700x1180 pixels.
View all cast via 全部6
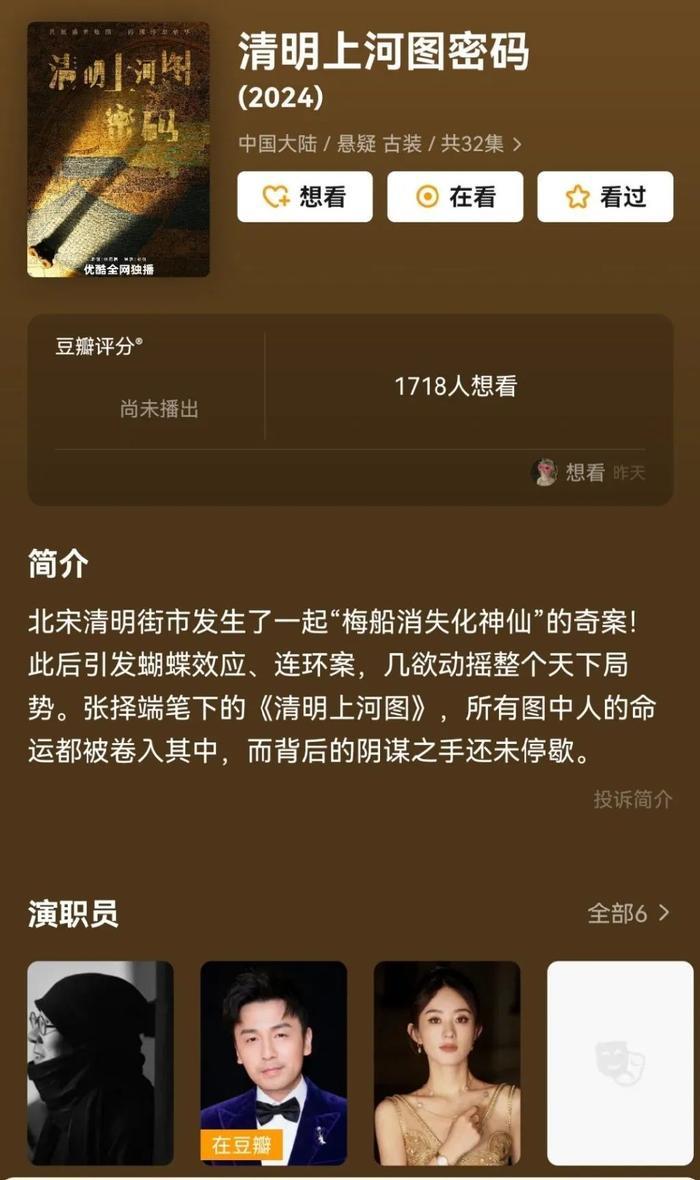tap(628, 913)
